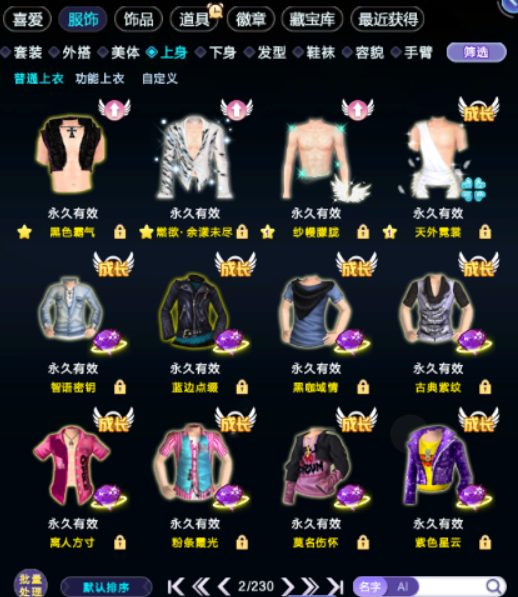Screen dimensions: 518x597
Task: Select the 紫色星云 purple jacket
Action: pos(438,465)
